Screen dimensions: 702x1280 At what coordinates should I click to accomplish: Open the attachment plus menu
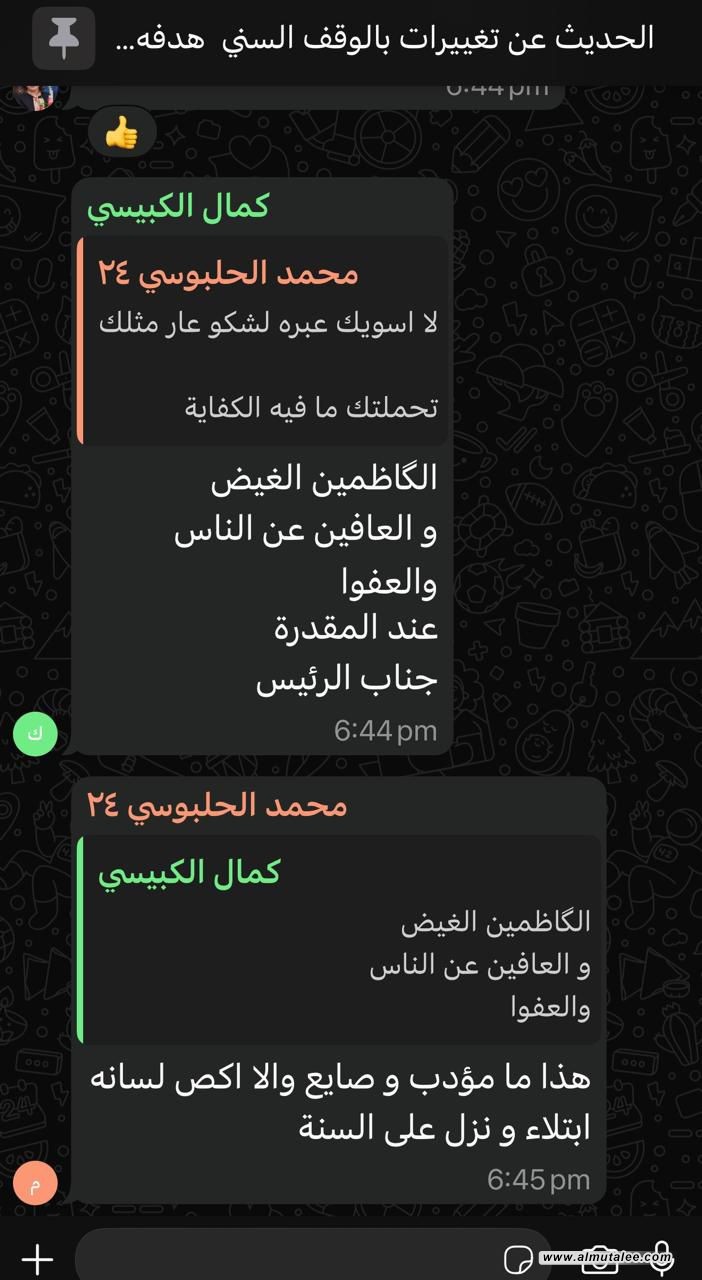point(37,1258)
